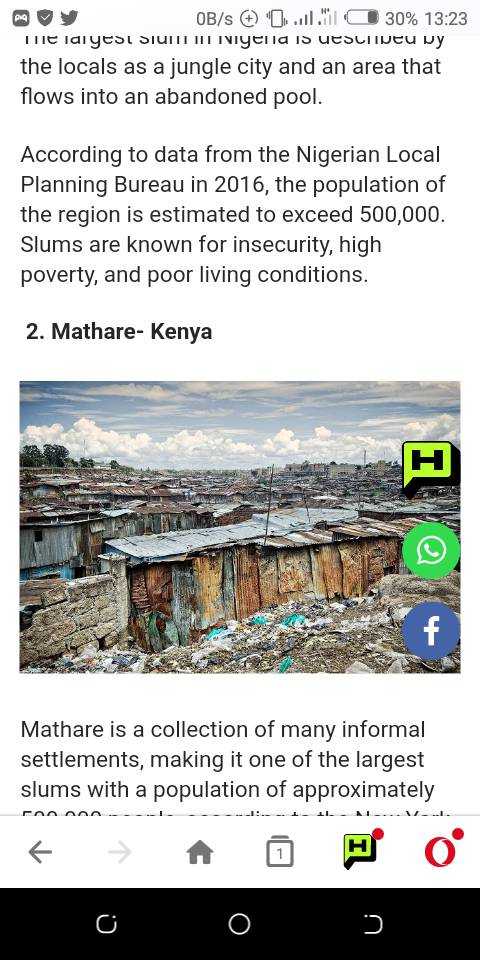480x960 pixels.
Task: Go back to the previous page
Action: click(x=40, y=852)
